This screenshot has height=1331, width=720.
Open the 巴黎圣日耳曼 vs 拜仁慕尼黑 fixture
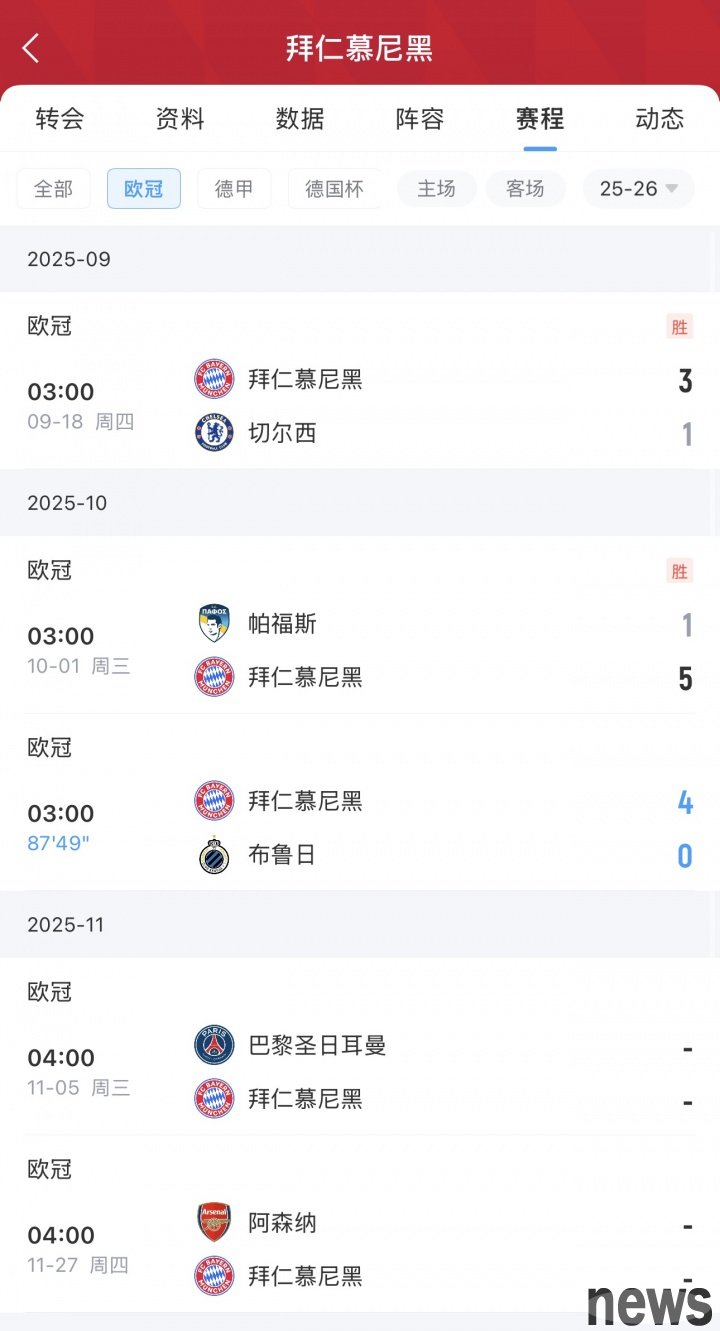click(x=360, y=1072)
